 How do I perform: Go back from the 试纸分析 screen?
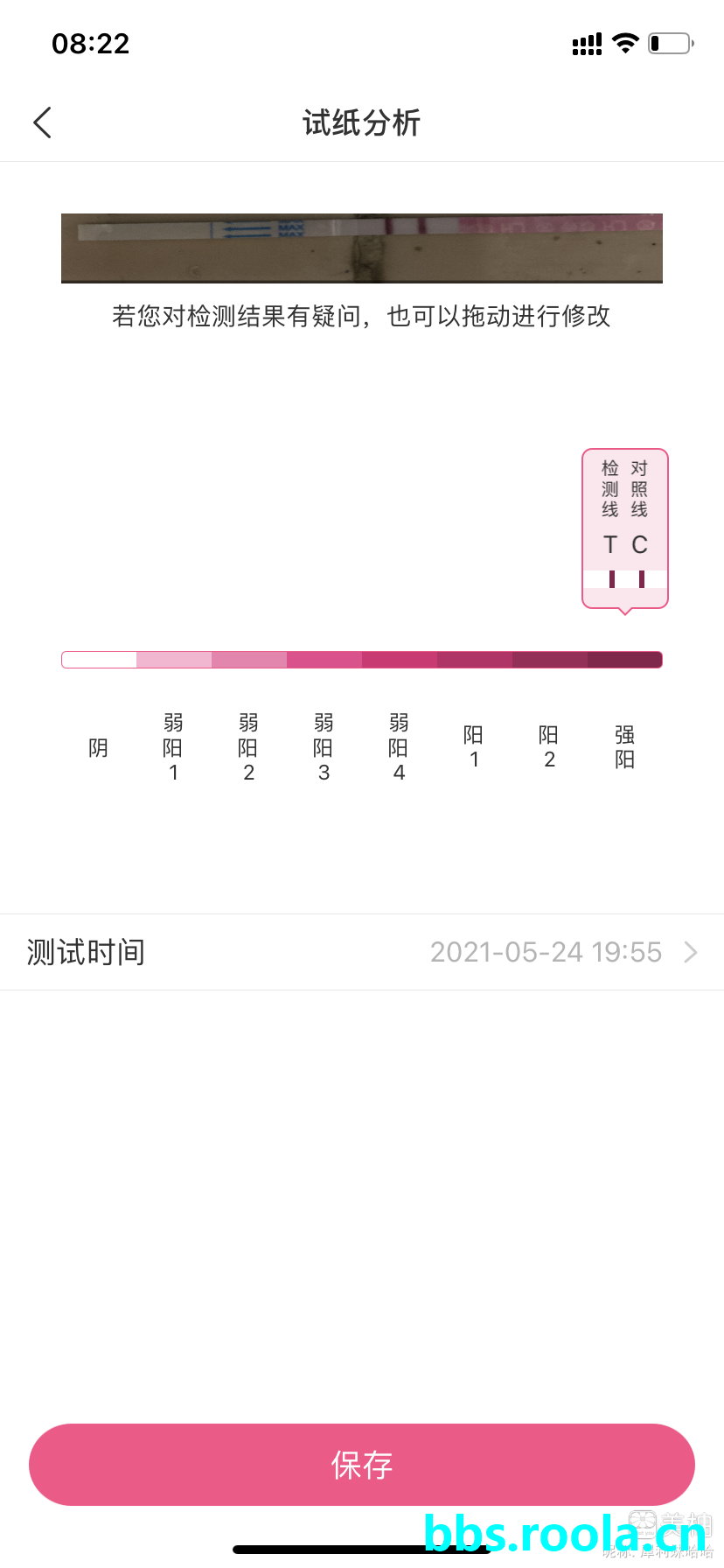[x=42, y=122]
